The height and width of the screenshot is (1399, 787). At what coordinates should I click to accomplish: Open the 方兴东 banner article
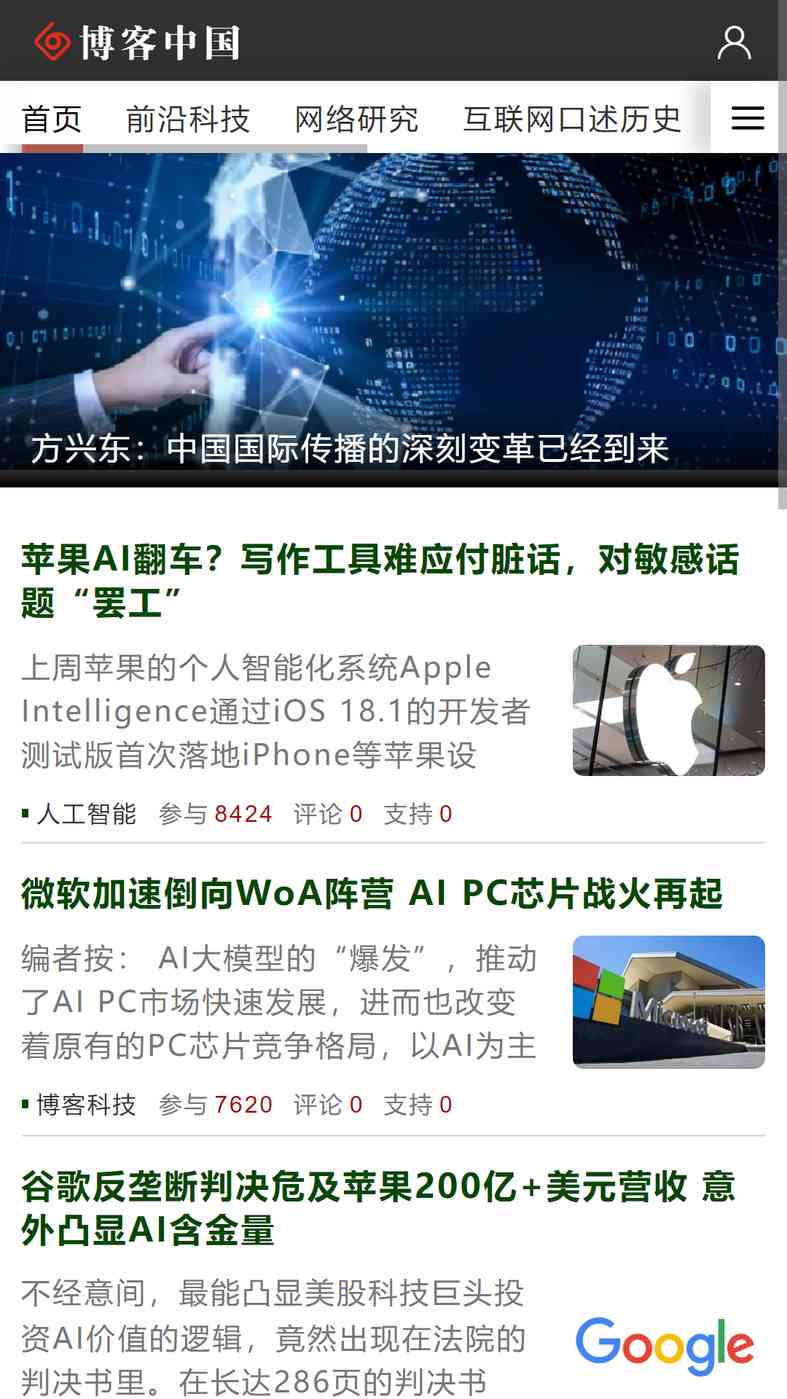(x=350, y=449)
